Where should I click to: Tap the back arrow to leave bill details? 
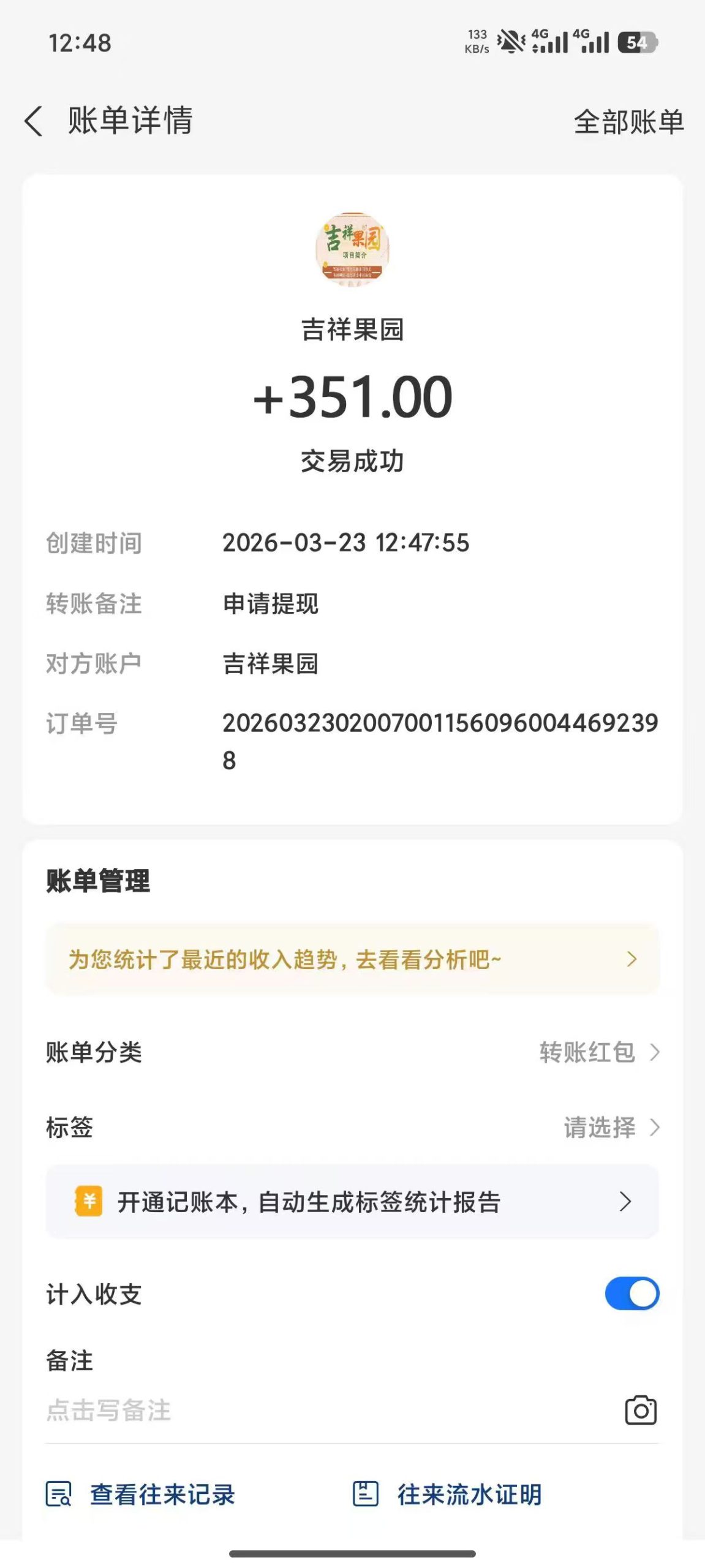coord(35,121)
